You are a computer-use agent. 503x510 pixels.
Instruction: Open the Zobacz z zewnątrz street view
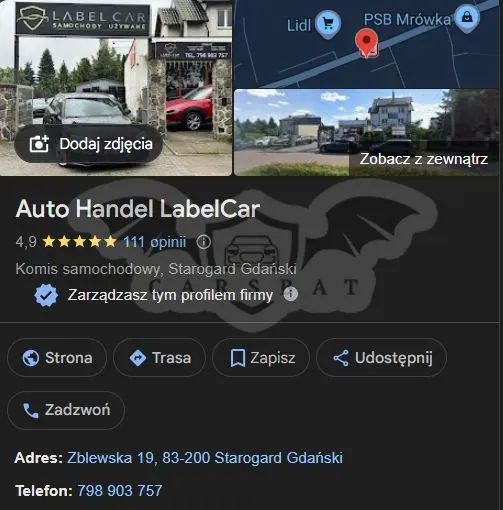click(366, 132)
